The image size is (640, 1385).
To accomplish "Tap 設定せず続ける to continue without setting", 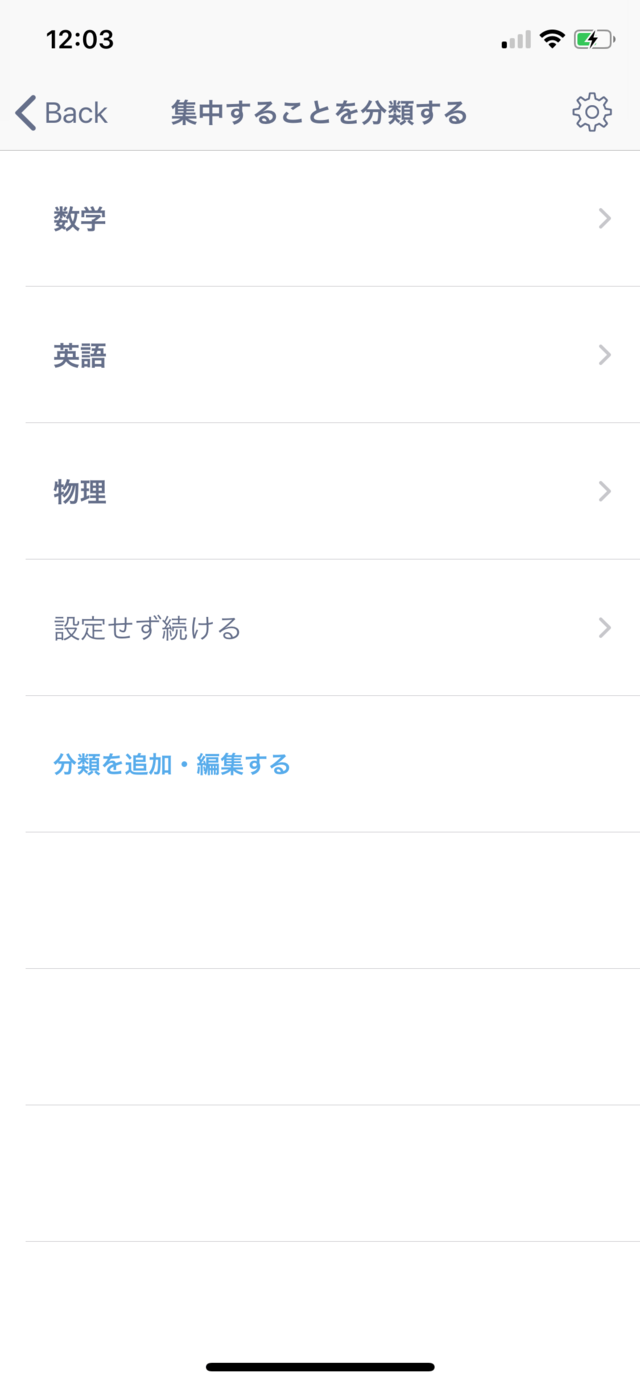I will coord(320,628).
